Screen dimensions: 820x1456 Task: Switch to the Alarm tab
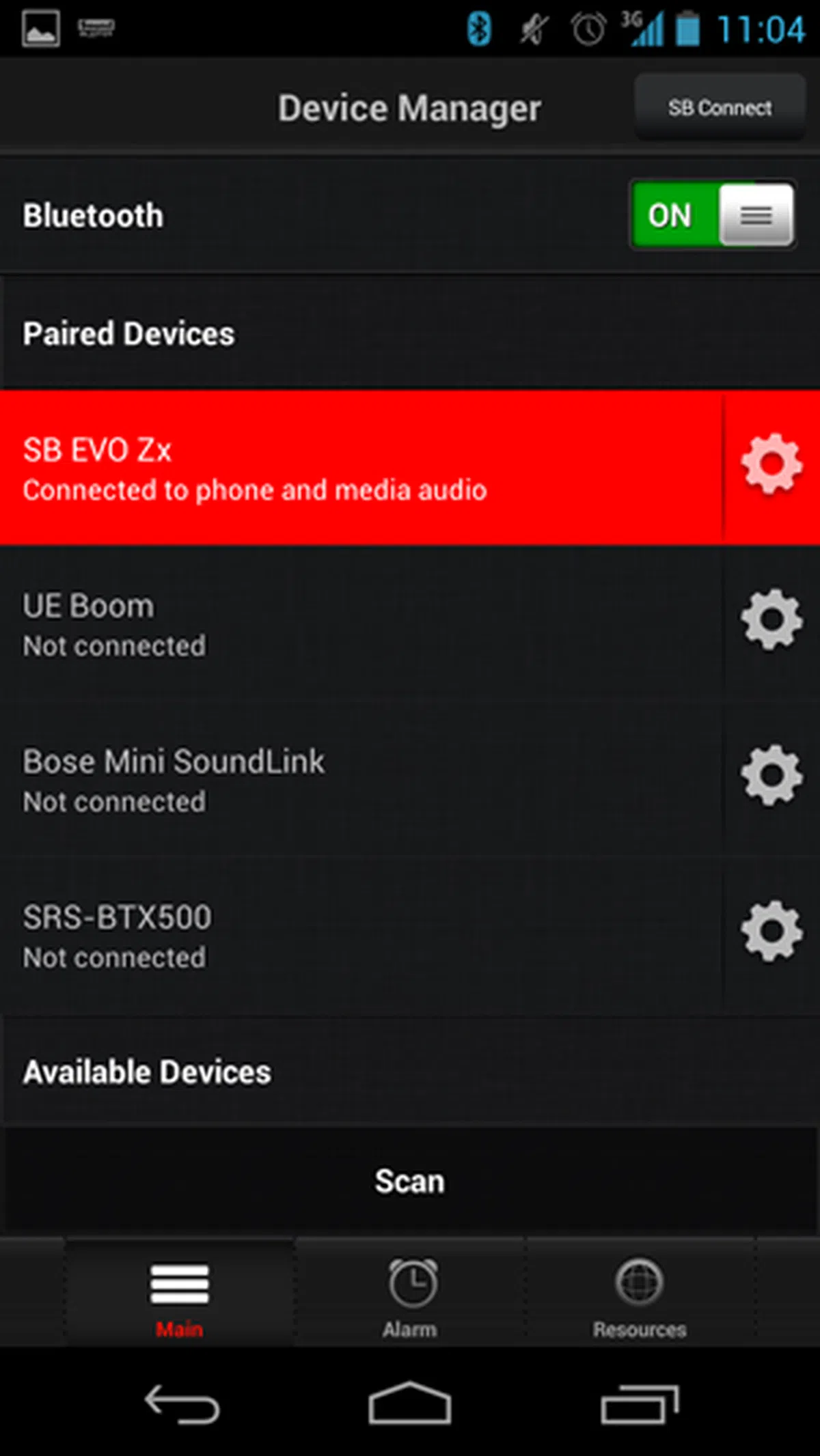[x=410, y=1296]
